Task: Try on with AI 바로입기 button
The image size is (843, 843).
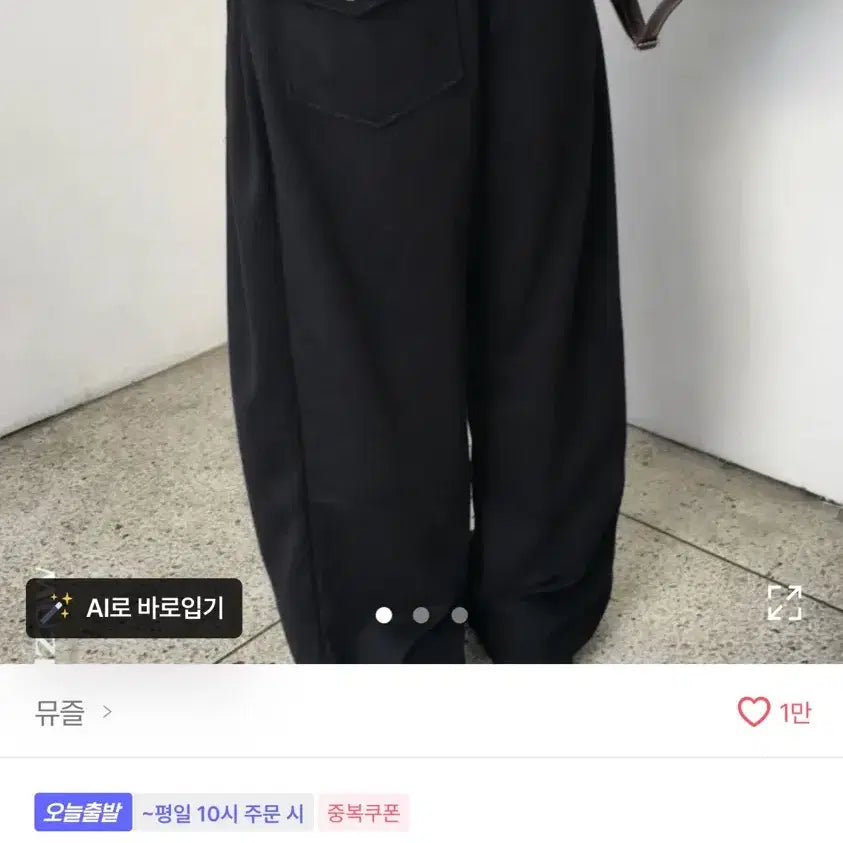Action: tap(134, 608)
